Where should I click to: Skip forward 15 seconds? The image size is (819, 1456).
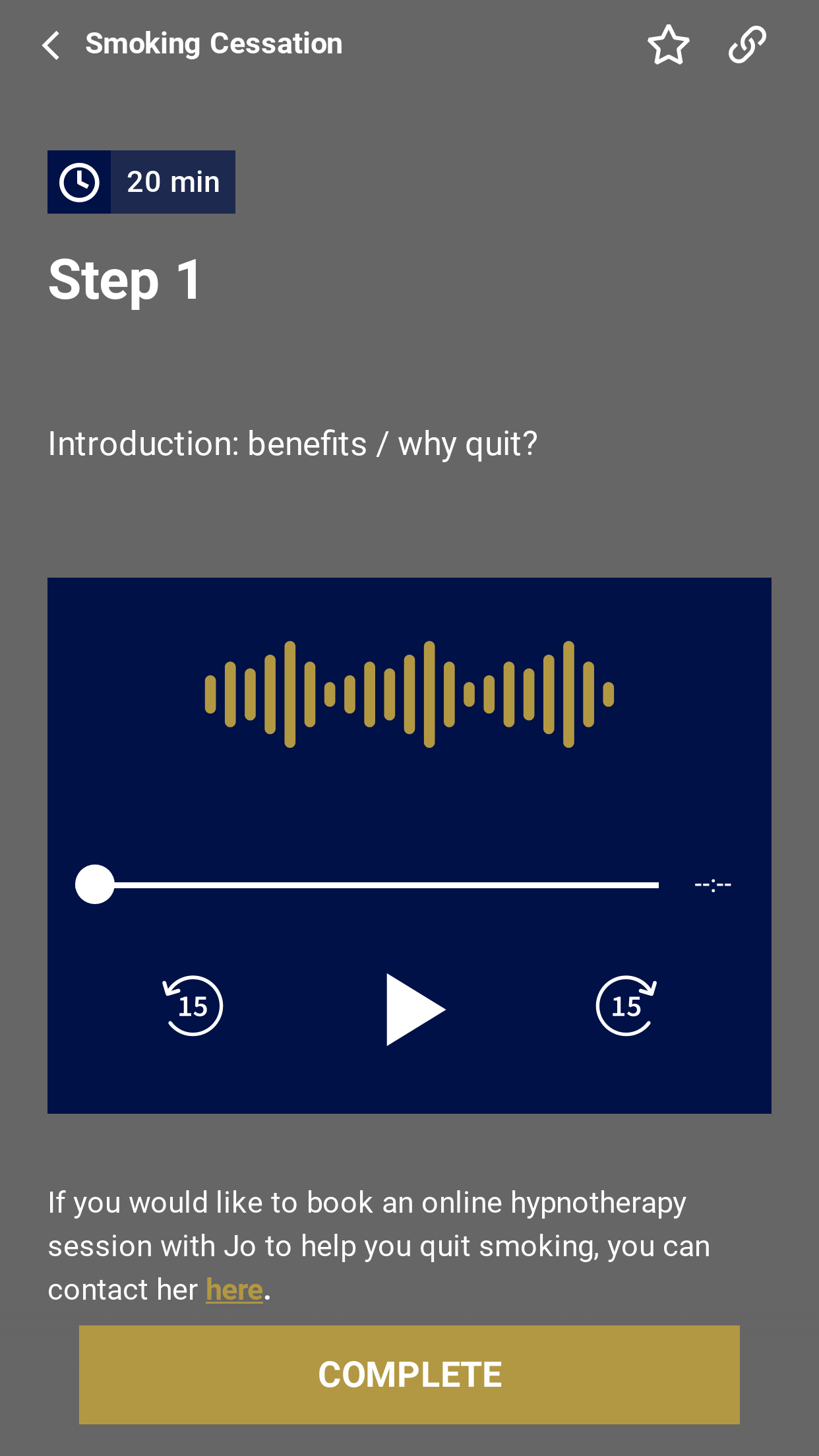626,1006
